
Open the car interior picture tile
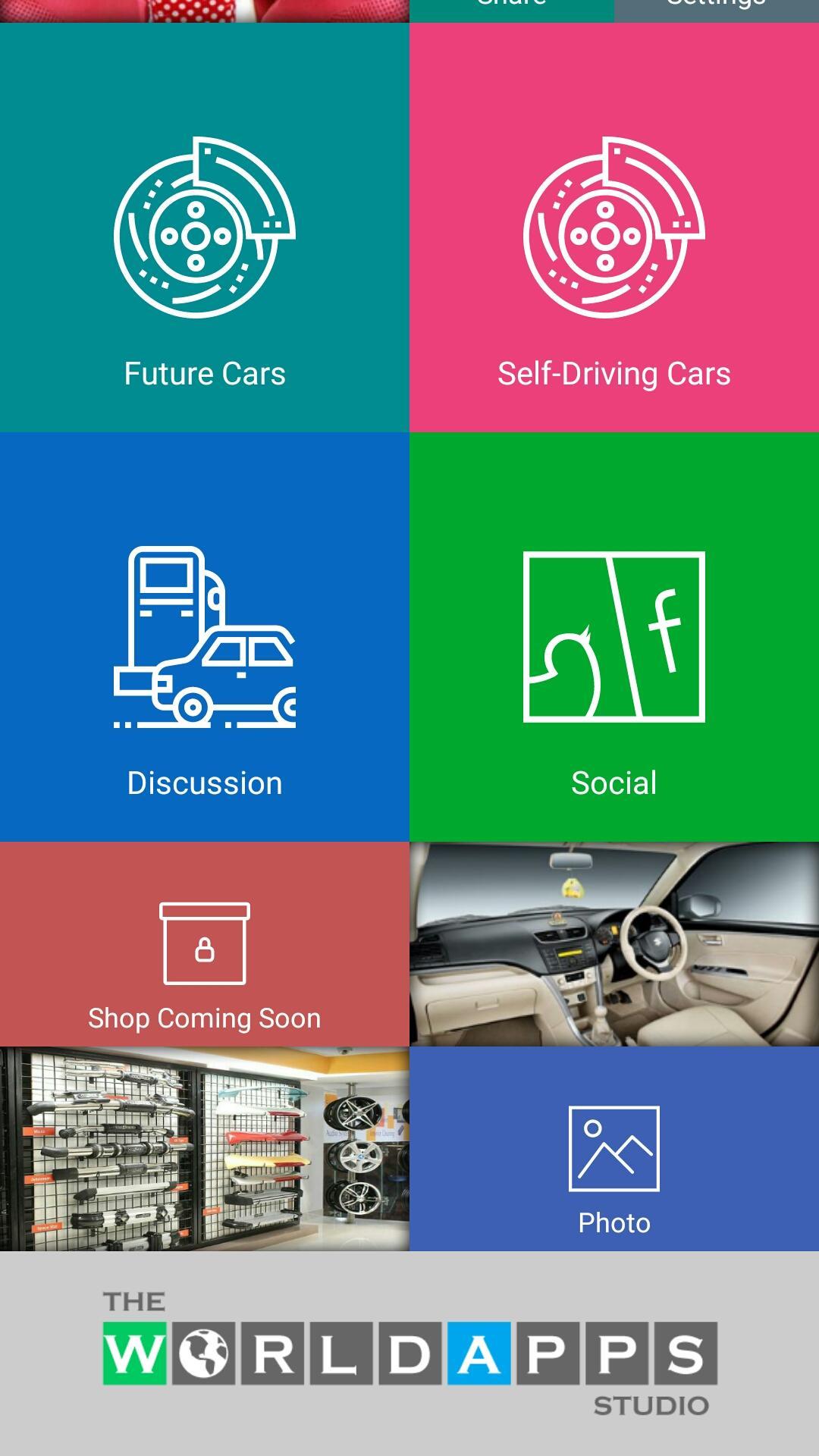click(x=614, y=944)
